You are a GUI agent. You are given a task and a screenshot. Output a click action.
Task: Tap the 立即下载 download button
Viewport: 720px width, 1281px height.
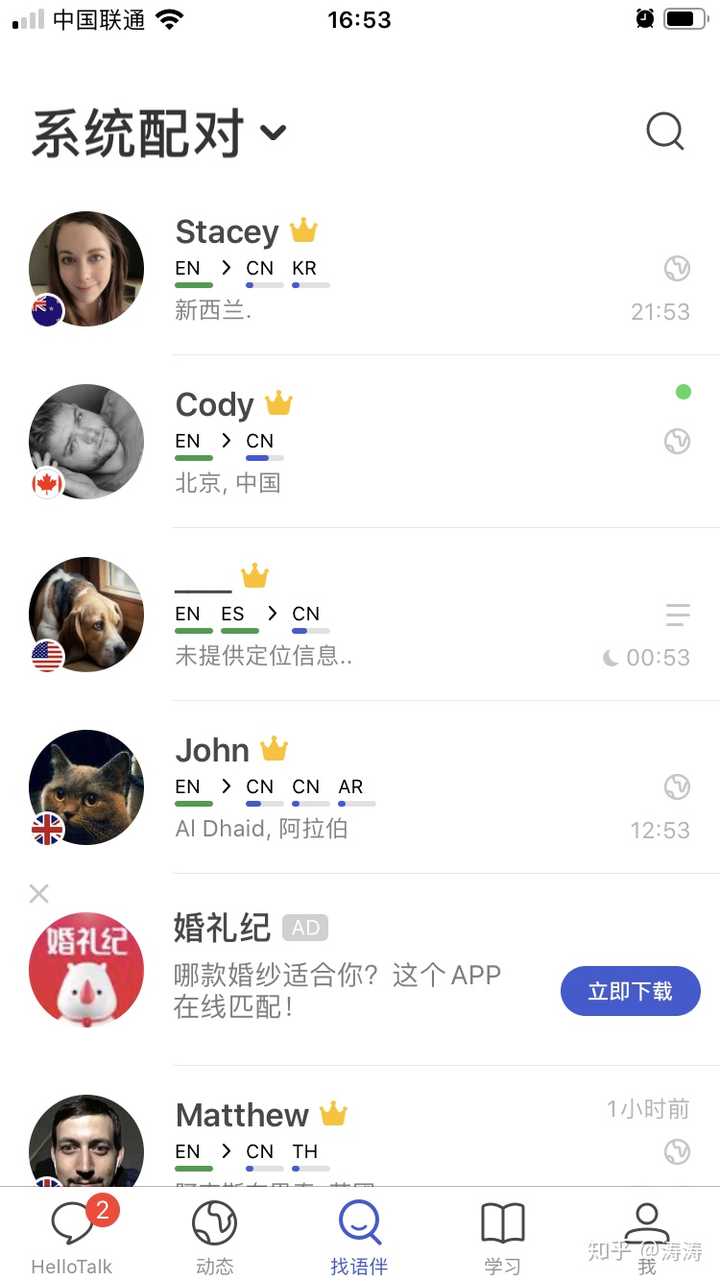pyautogui.click(x=630, y=991)
